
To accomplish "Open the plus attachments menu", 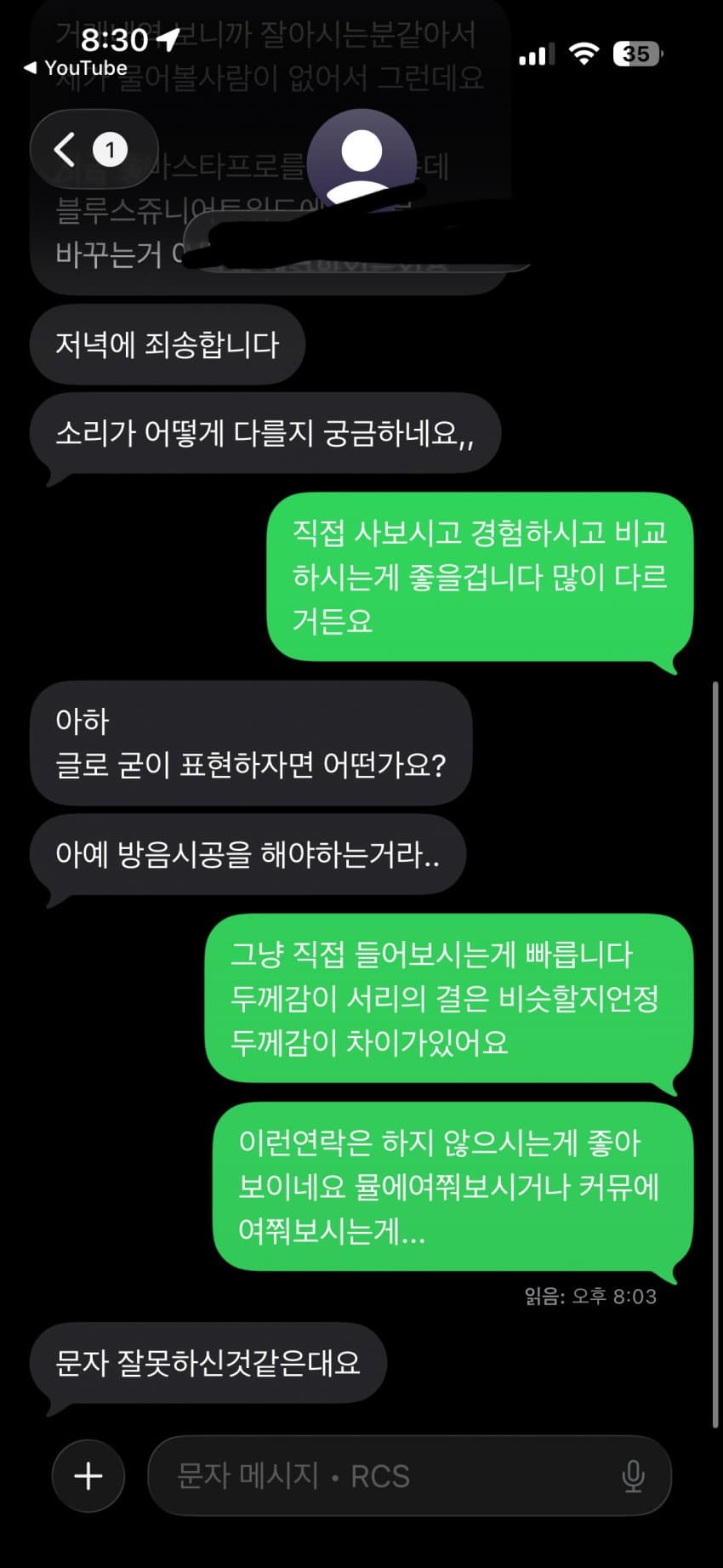I will [88, 1475].
